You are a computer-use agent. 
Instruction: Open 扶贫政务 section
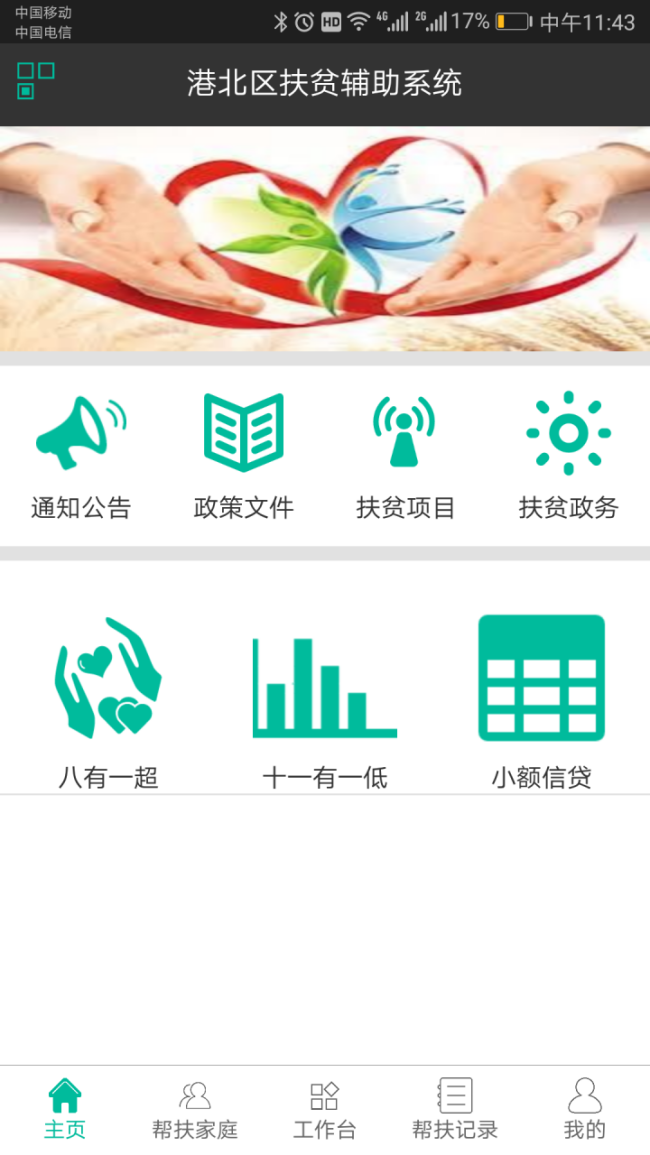pyautogui.click(x=568, y=455)
